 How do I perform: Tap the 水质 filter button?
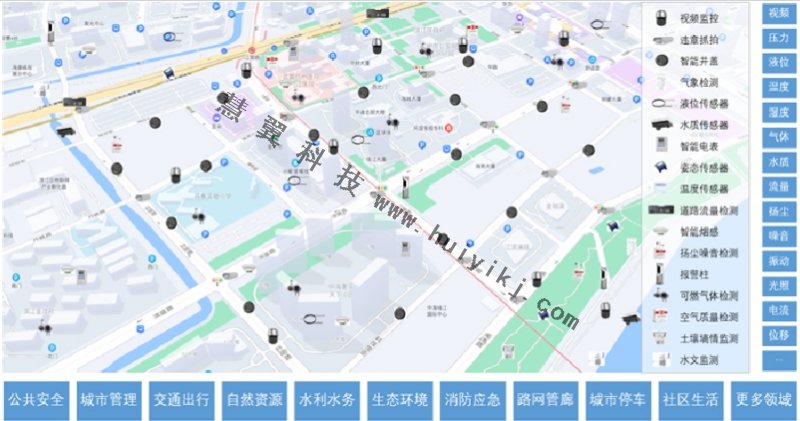[779, 161]
